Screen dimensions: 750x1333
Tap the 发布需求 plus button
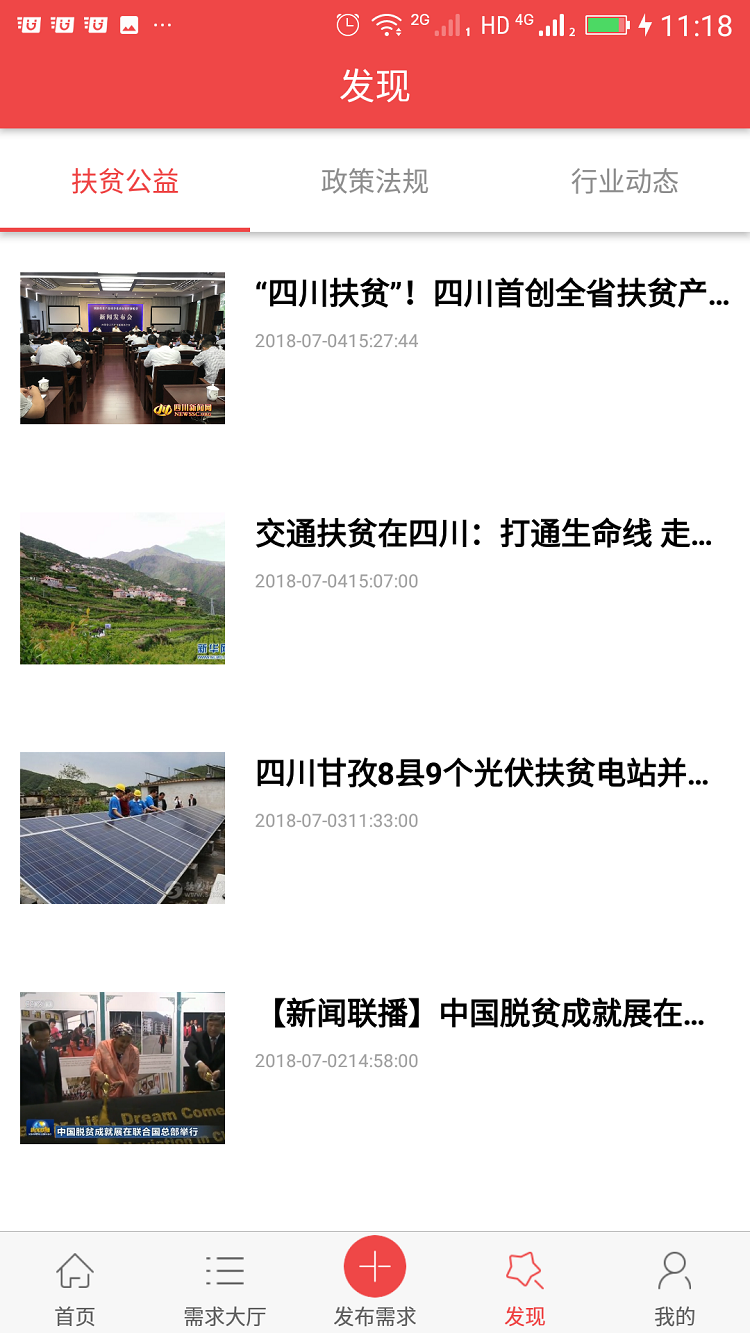click(x=375, y=1268)
